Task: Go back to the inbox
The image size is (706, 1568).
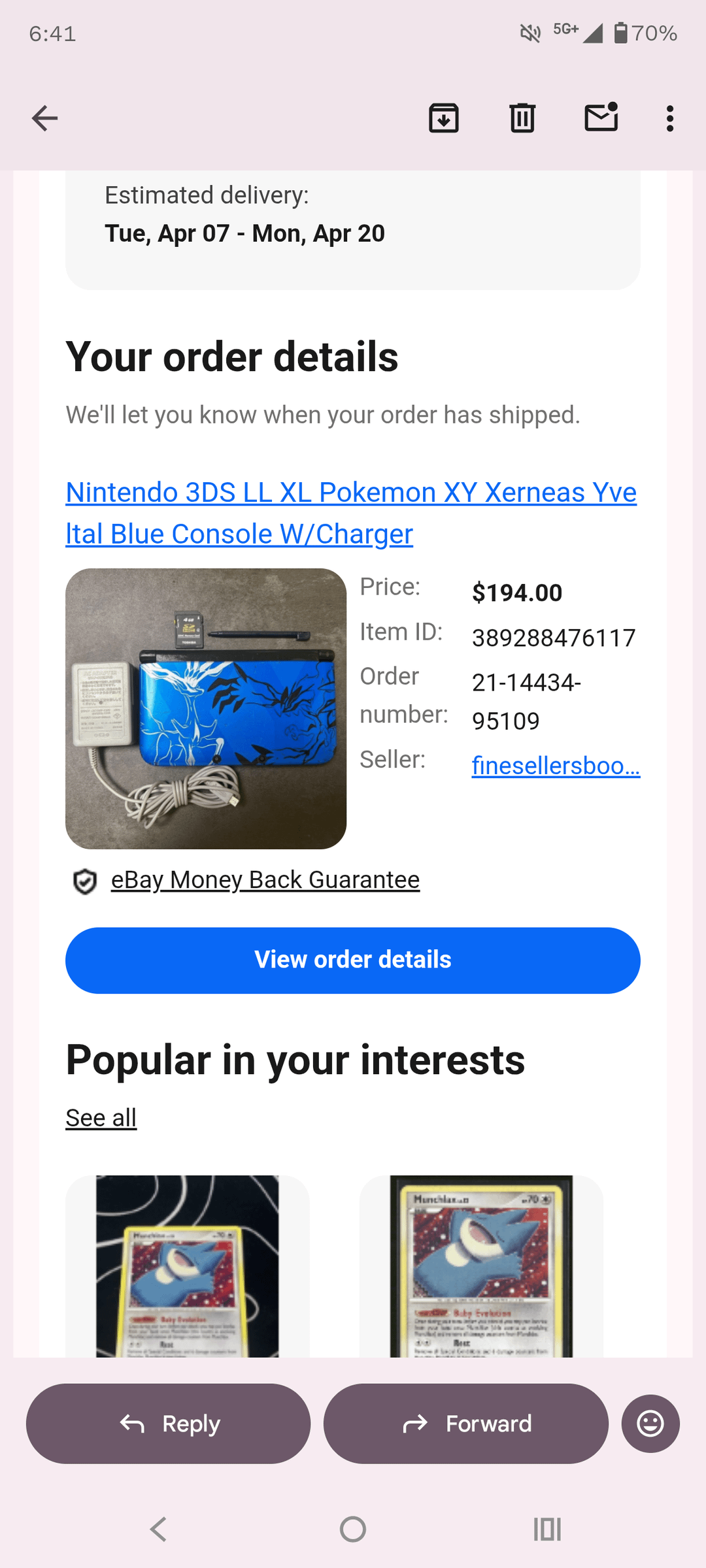Action: pyautogui.click(x=44, y=118)
